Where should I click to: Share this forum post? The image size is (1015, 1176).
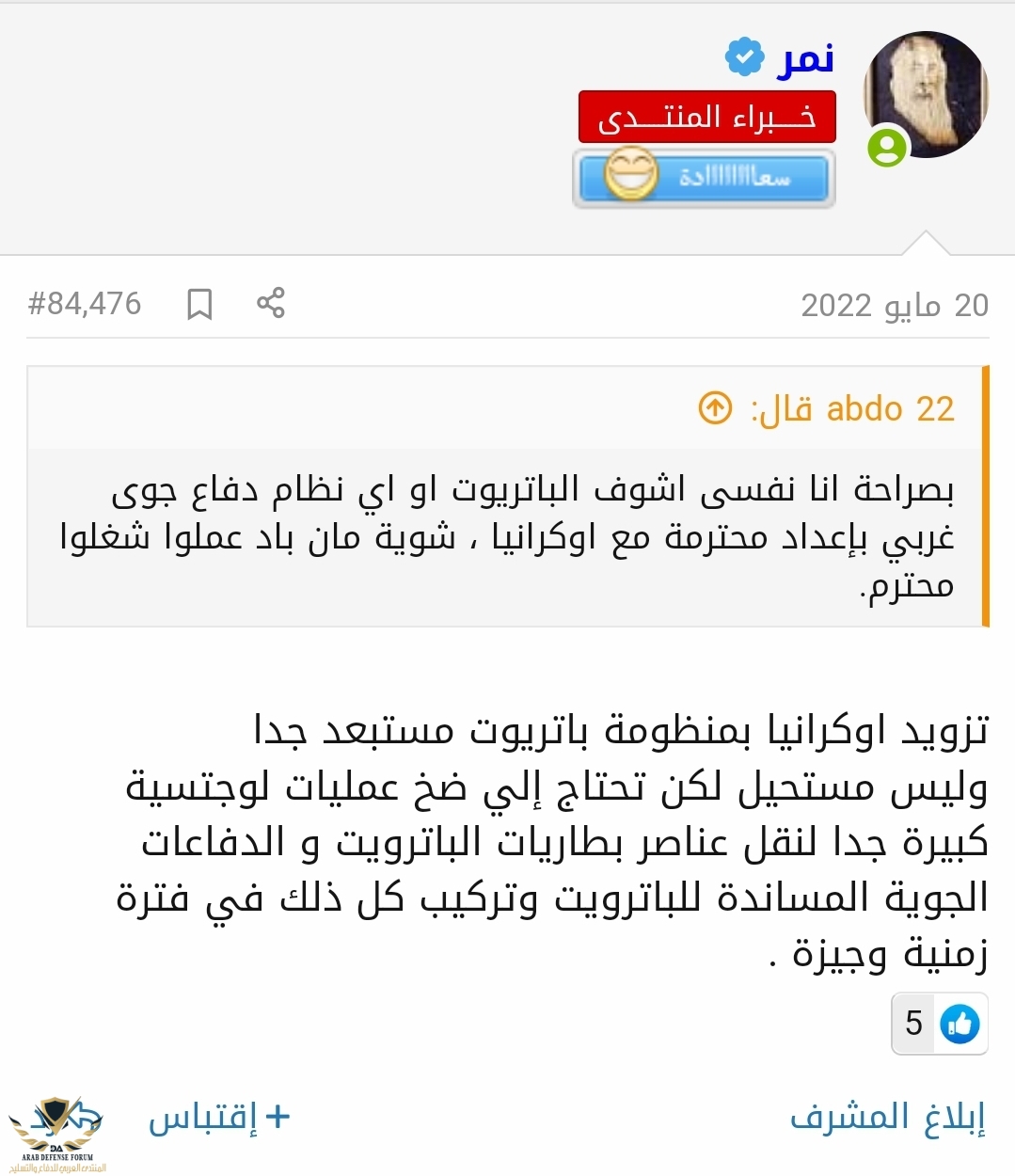point(271,303)
